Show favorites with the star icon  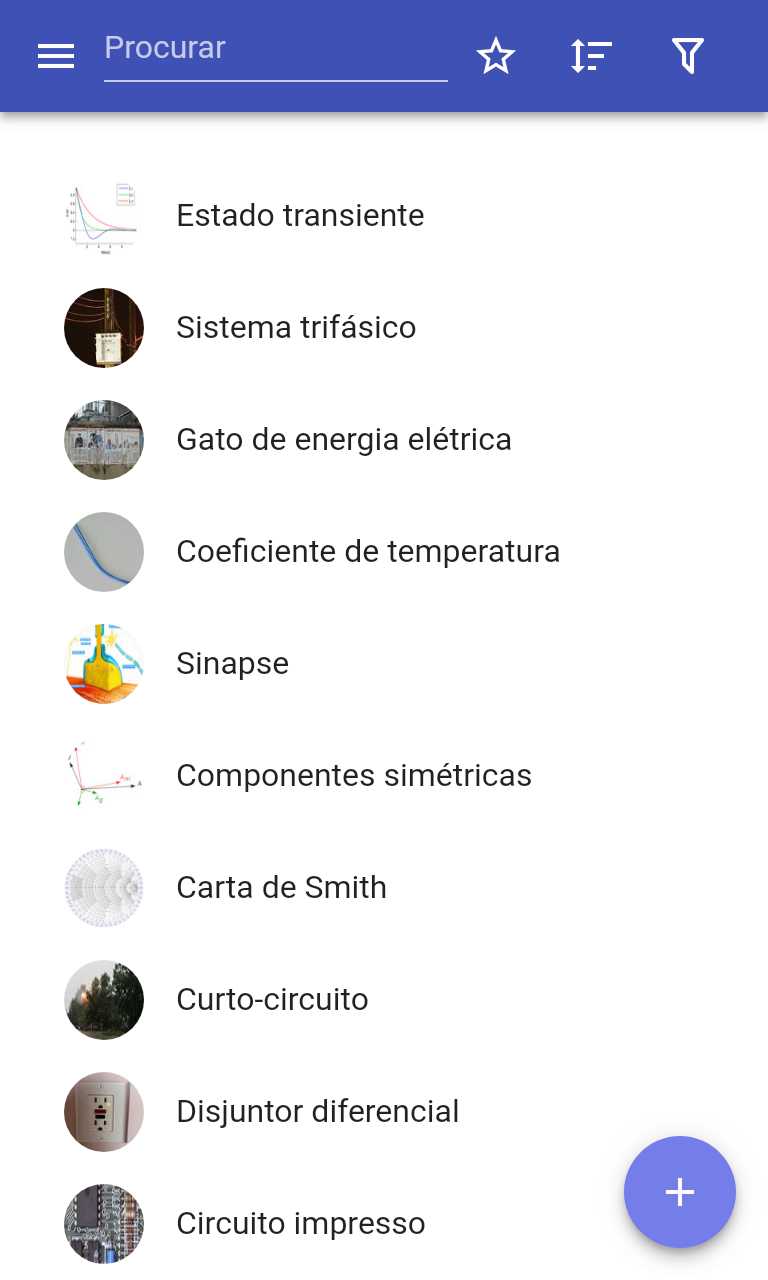tap(495, 57)
